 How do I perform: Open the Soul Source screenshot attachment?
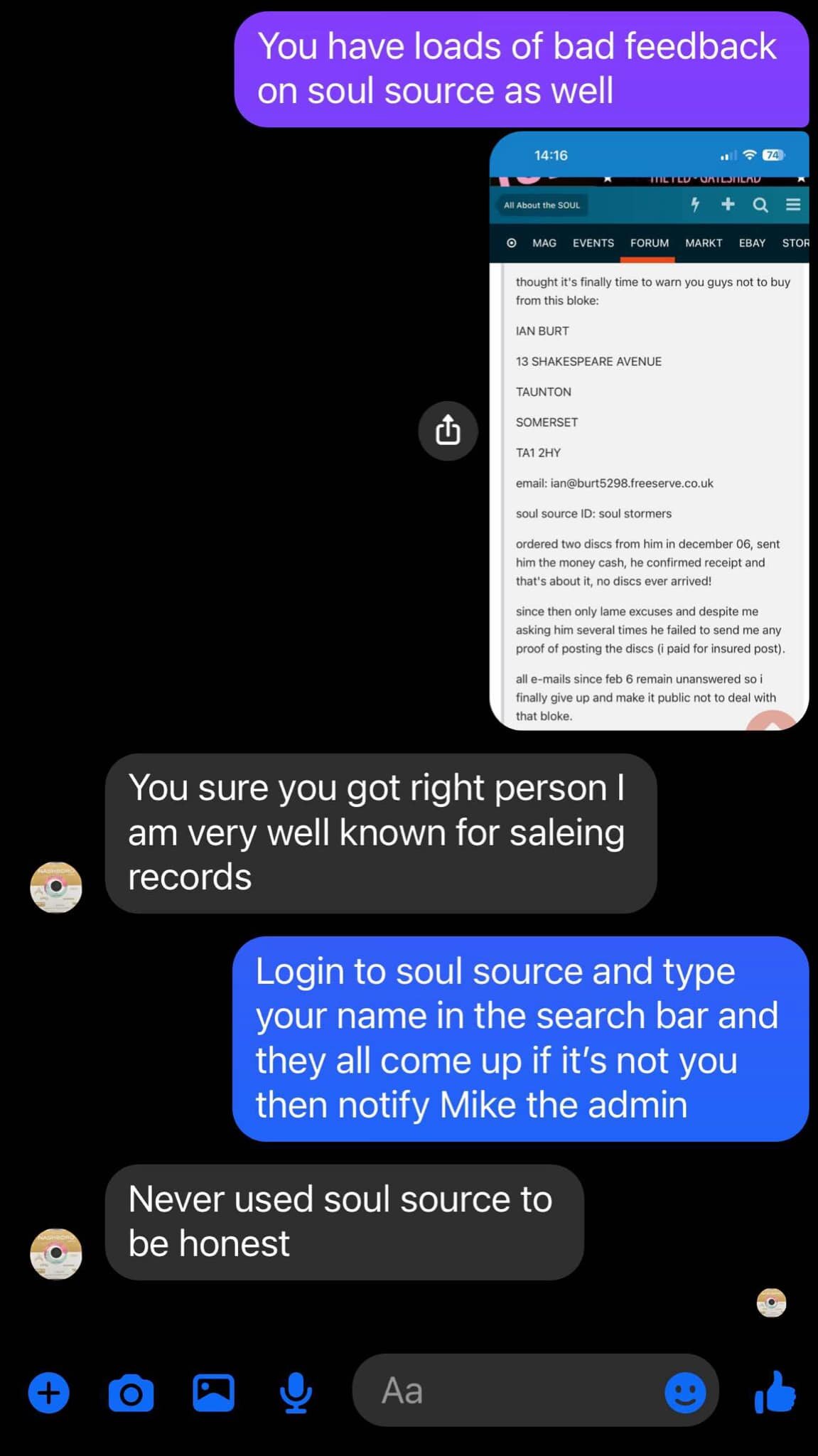(x=649, y=431)
